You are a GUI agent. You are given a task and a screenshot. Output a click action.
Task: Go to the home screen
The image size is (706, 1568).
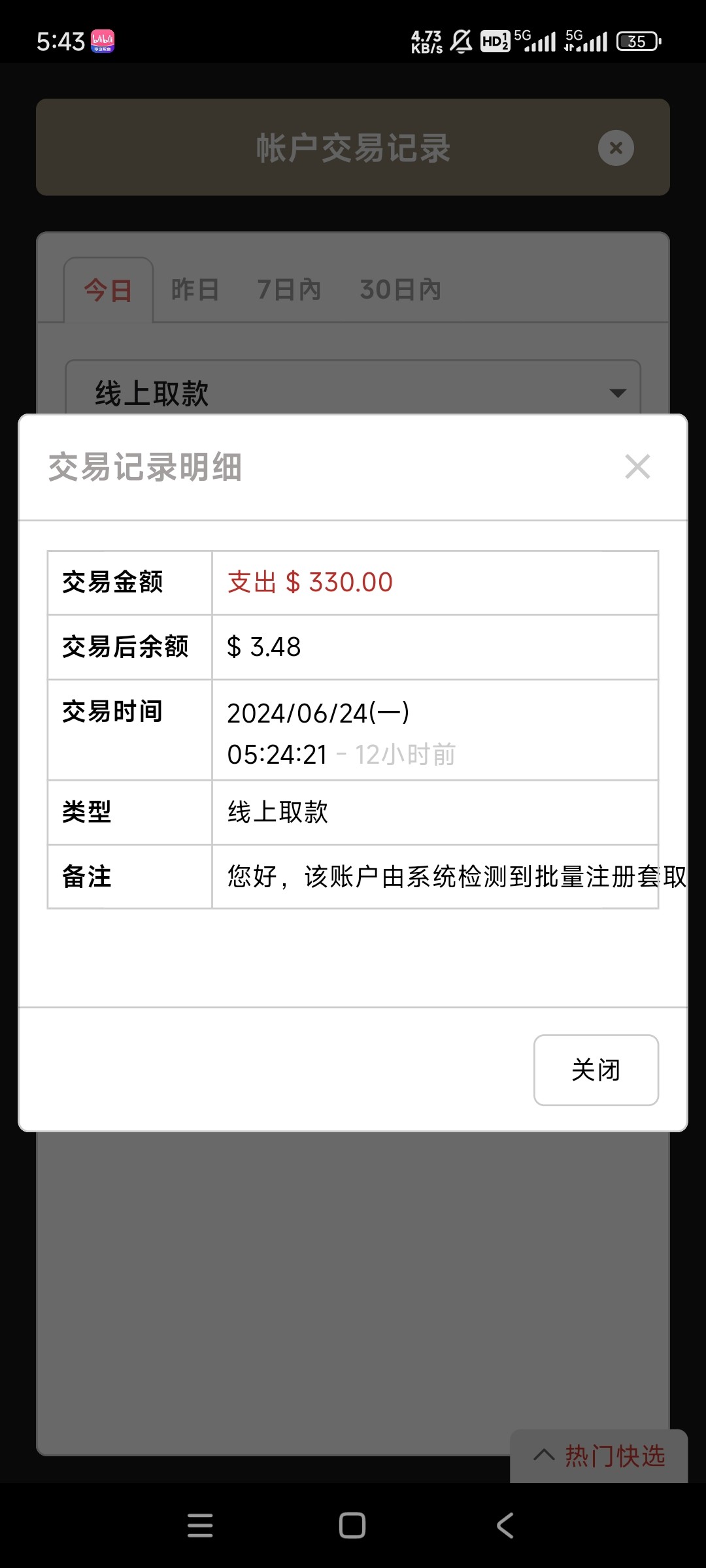(x=352, y=1526)
